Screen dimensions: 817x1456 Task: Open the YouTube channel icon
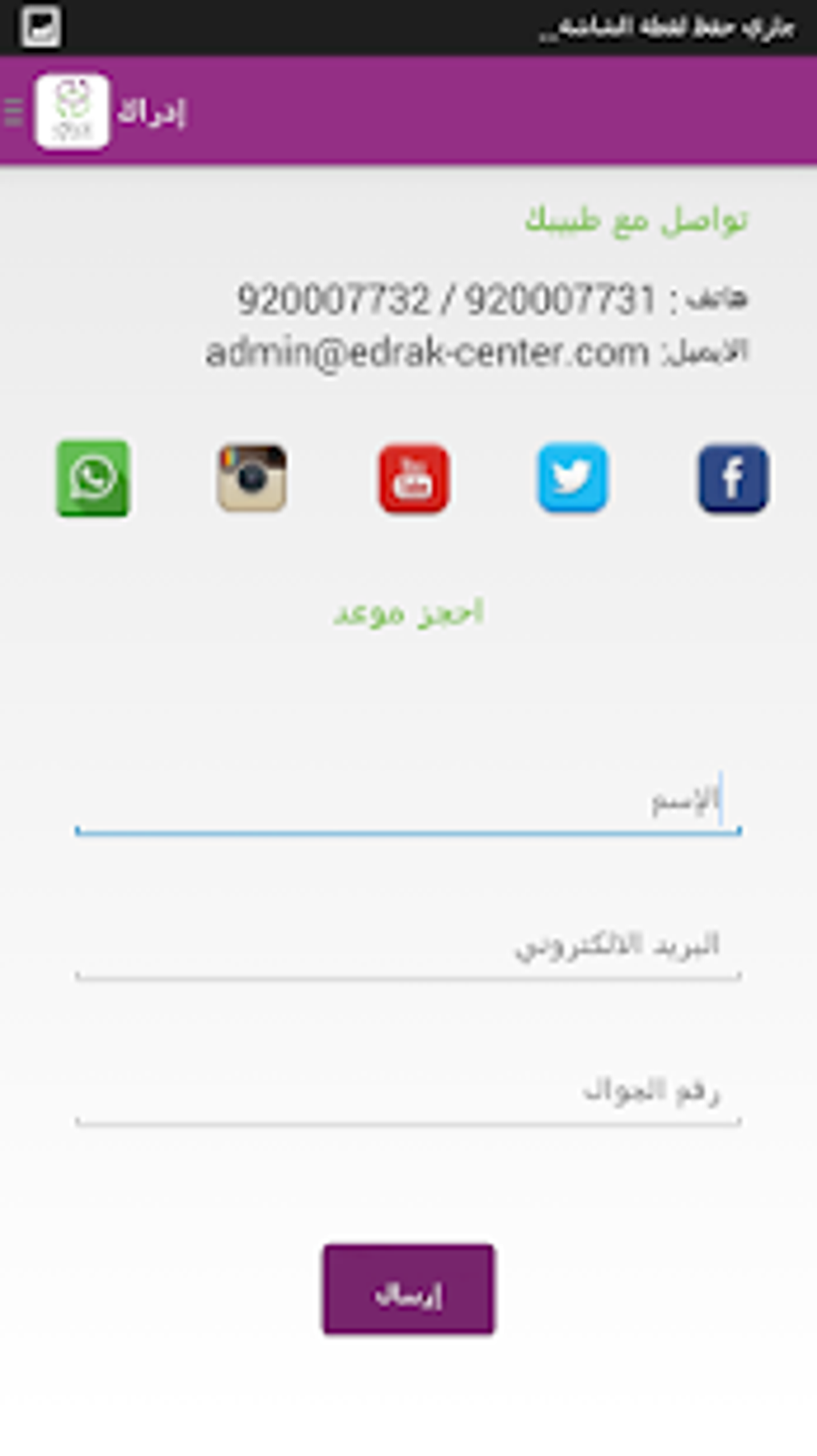point(413,478)
